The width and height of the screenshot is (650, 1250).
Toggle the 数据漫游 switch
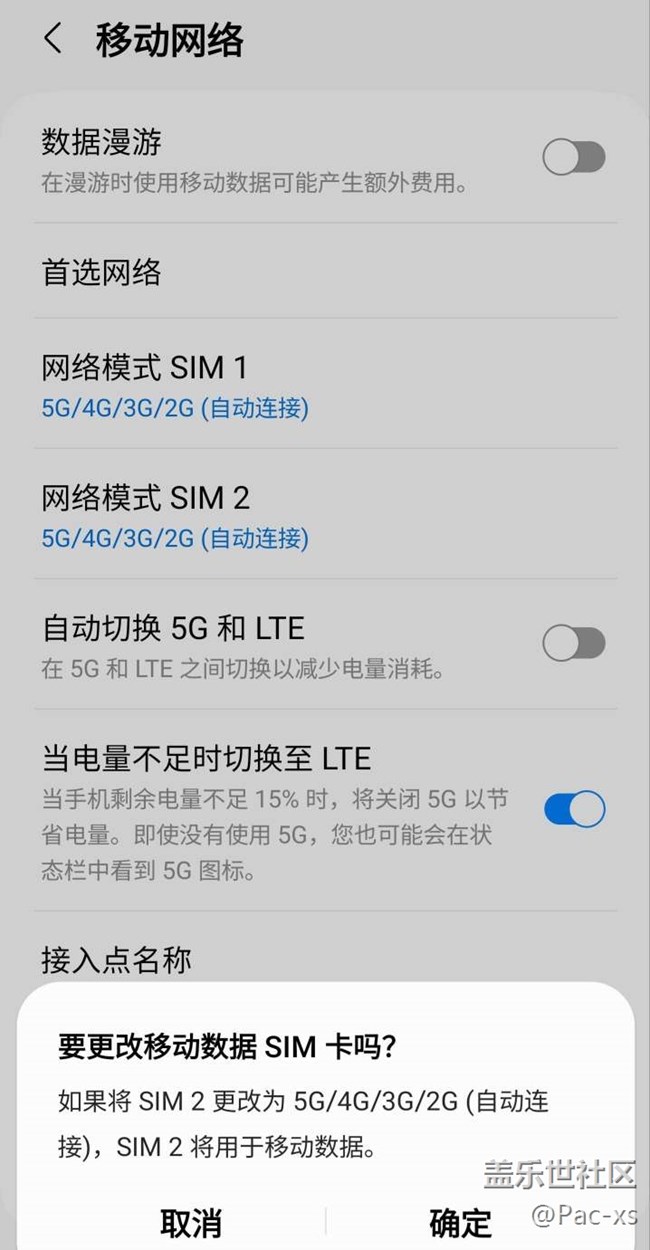coord(573,157)
